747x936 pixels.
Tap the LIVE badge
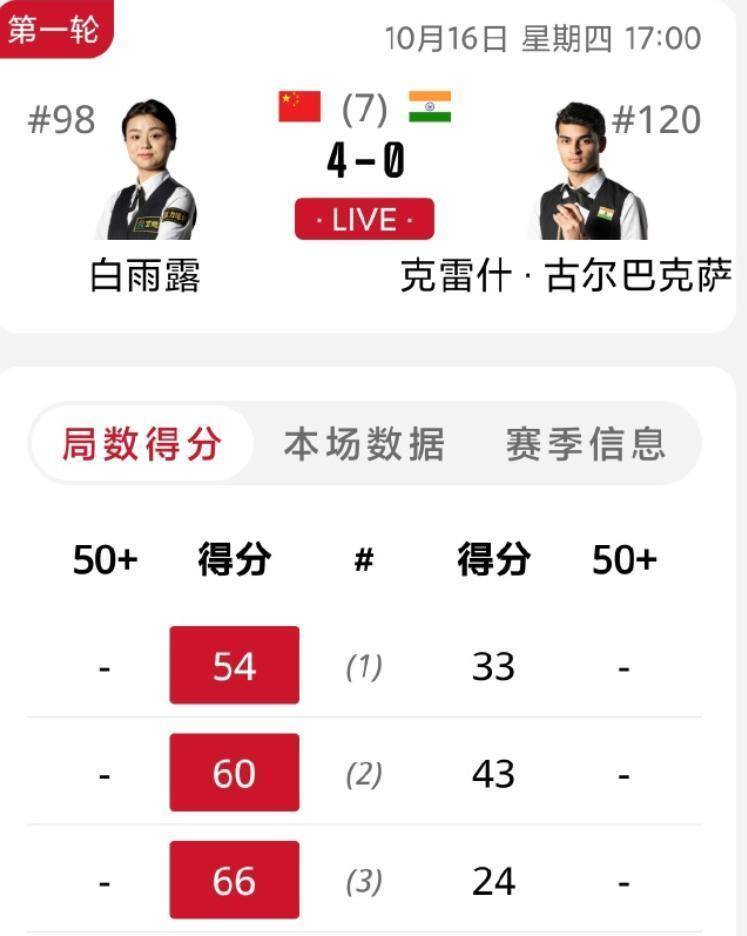(x=364, y=219)
